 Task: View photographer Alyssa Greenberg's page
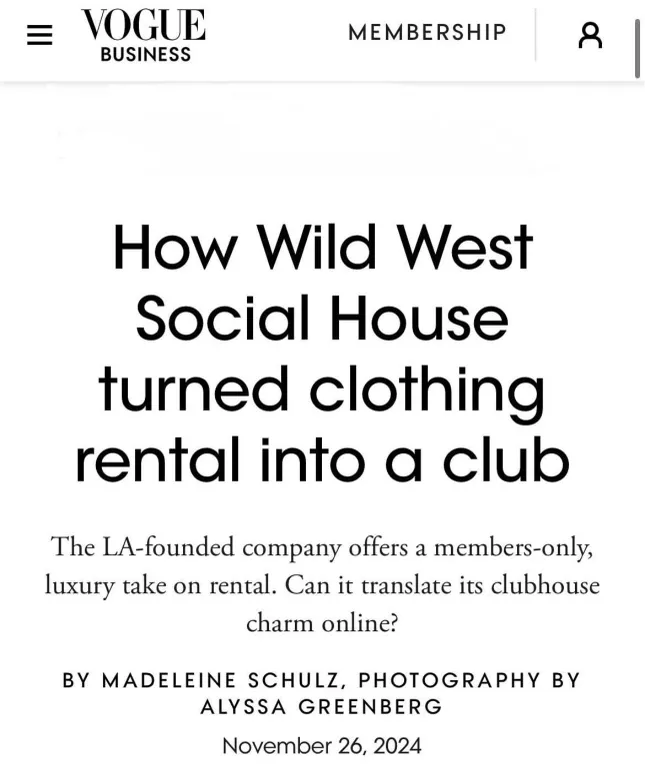(321, 707)
